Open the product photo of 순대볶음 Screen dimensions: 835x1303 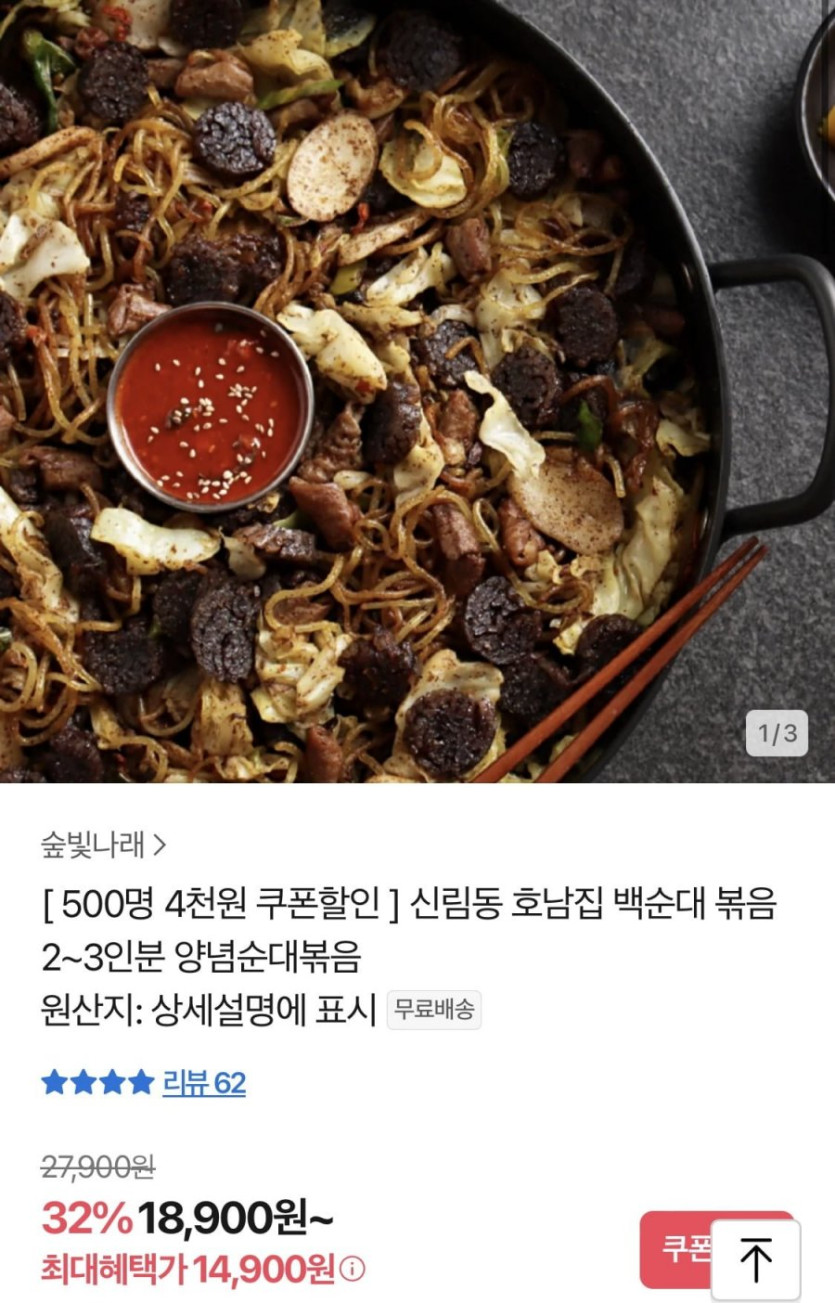[x=417, y=390]
